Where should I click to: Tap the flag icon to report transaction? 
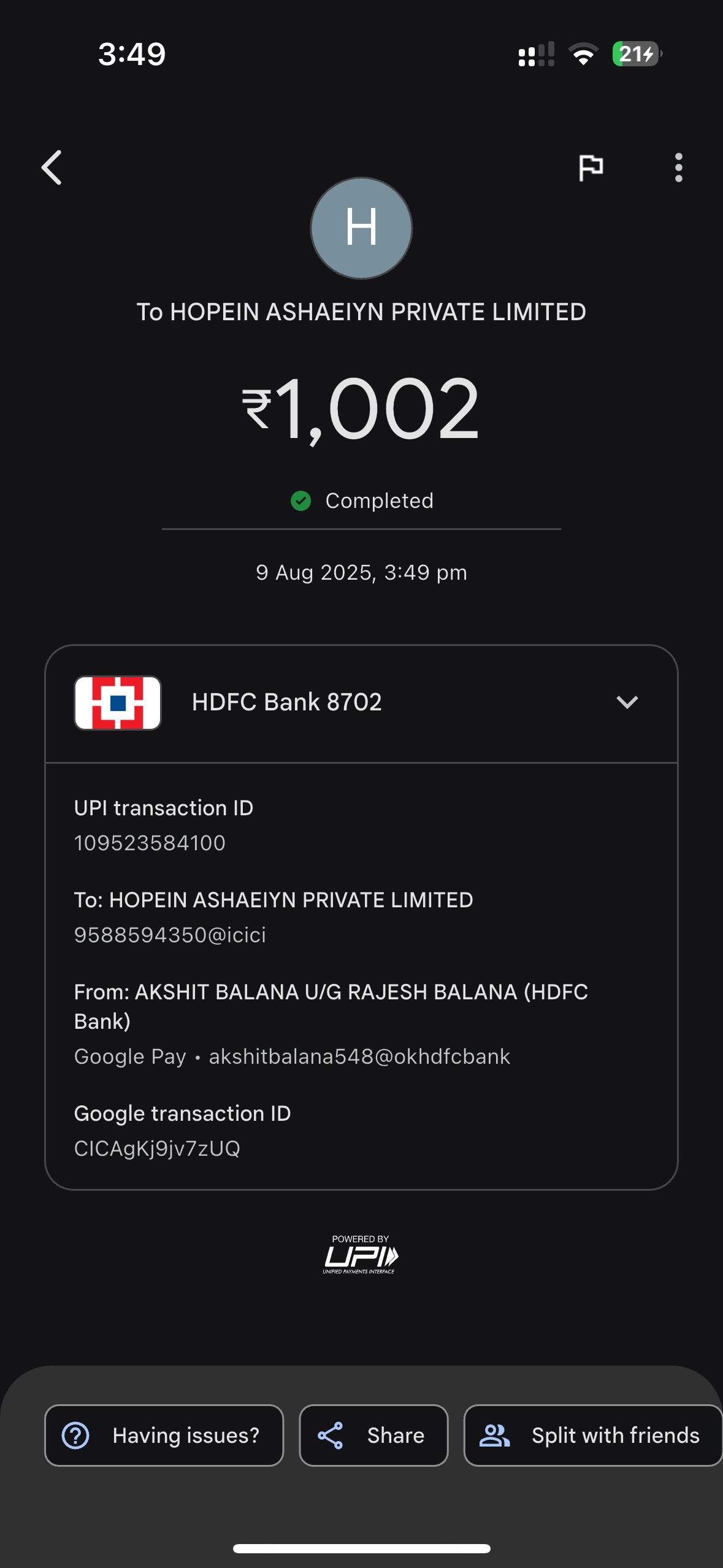pos(591,167)
